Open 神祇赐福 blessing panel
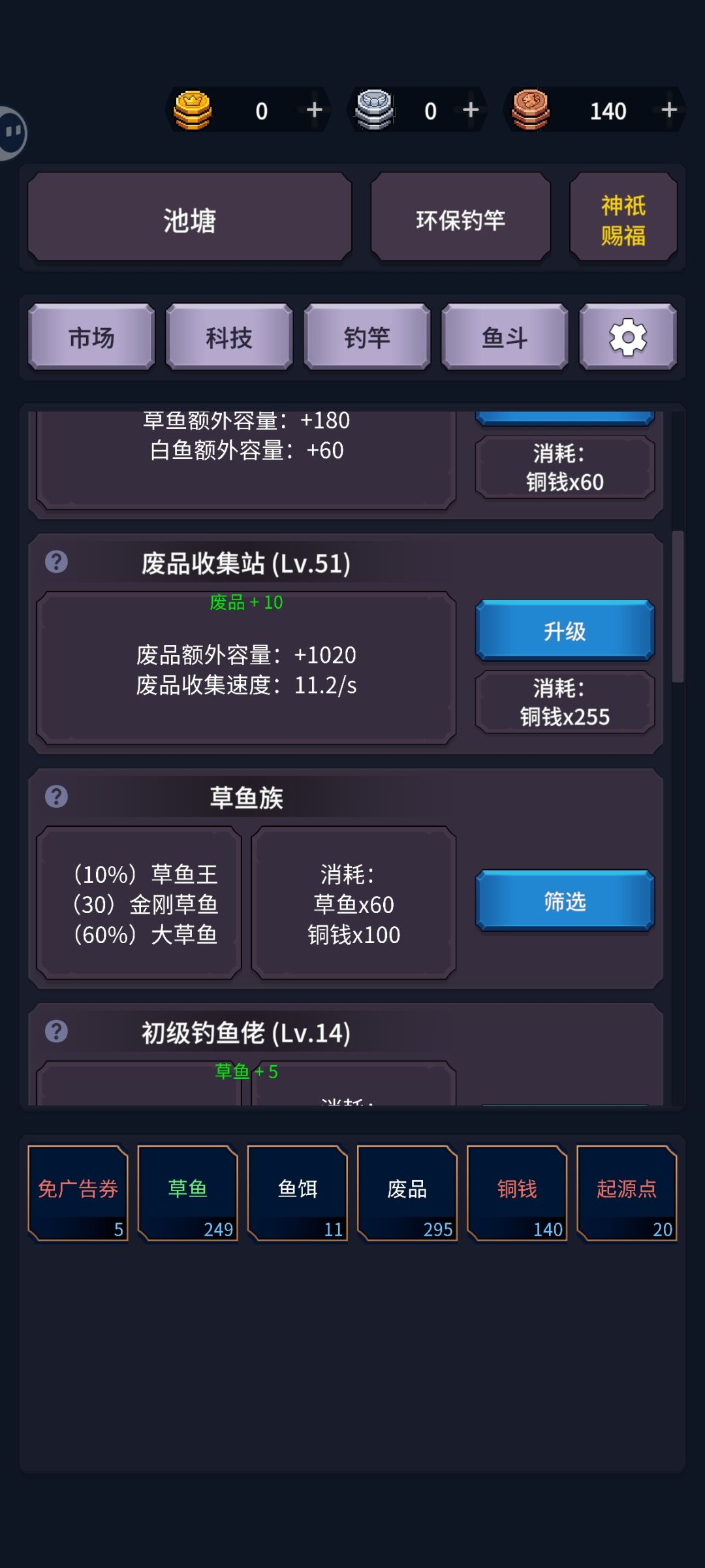The image size is (705, 1568). pyautogui.click(x=622, y=218)
